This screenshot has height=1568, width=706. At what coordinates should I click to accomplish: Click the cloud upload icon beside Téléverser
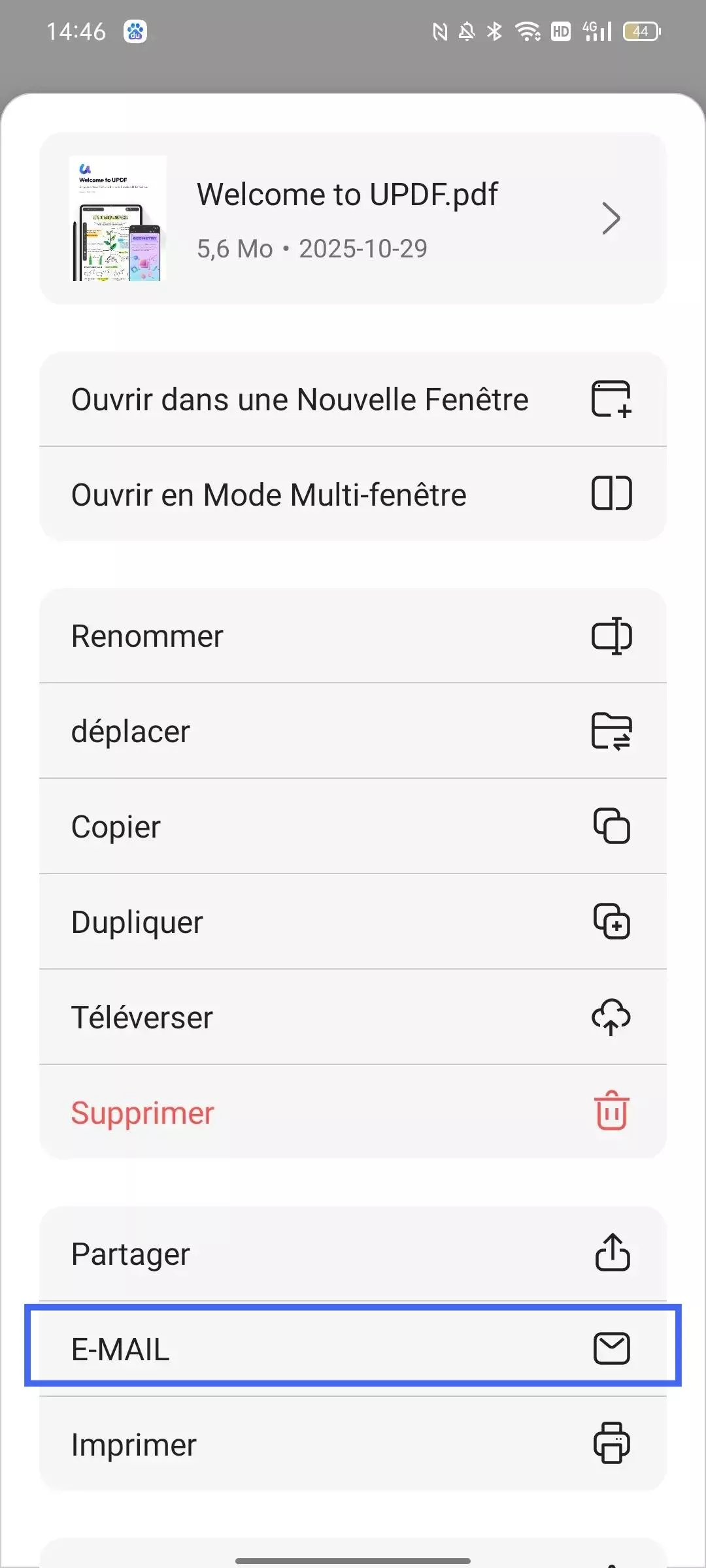coord(611,1017)
